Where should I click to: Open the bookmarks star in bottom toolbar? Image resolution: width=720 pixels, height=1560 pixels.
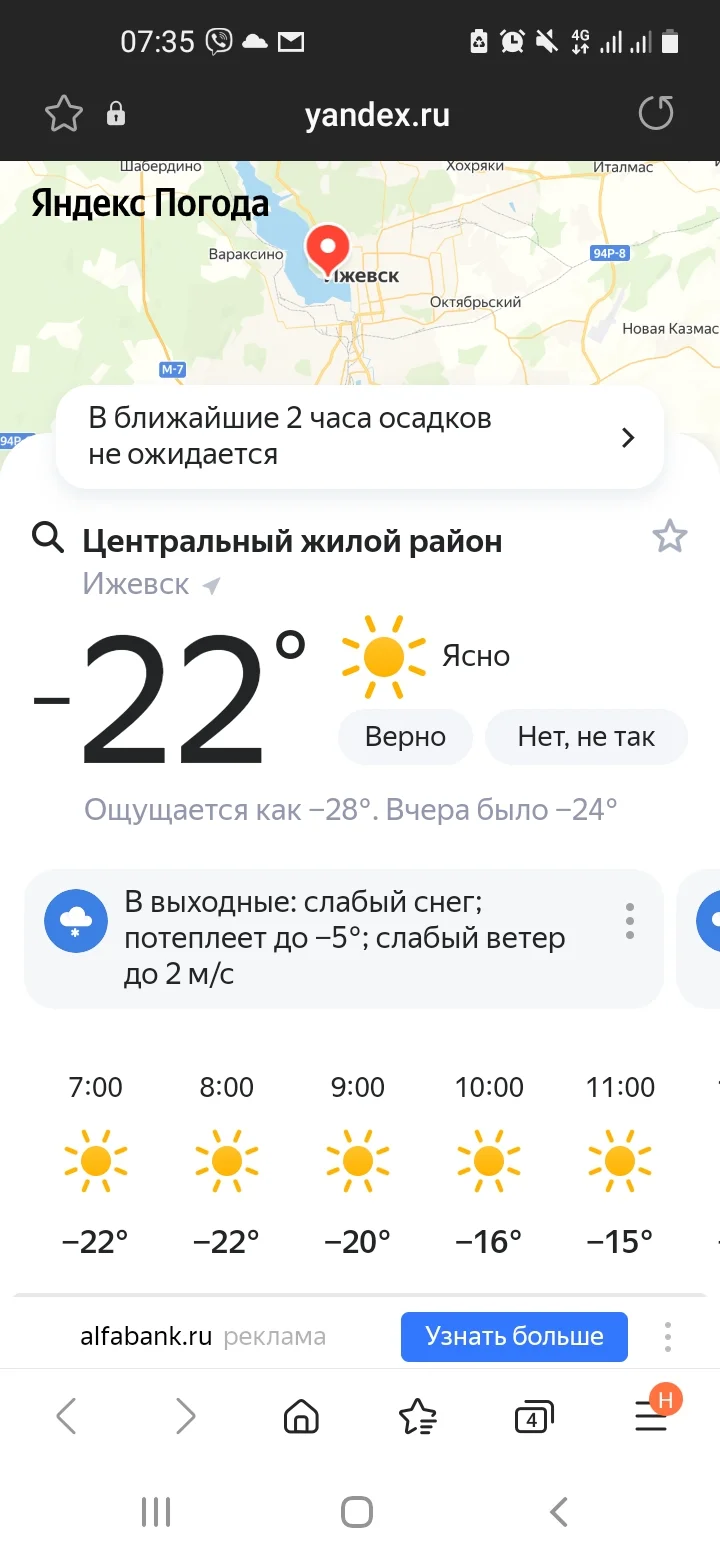(x=419, y=1416)
